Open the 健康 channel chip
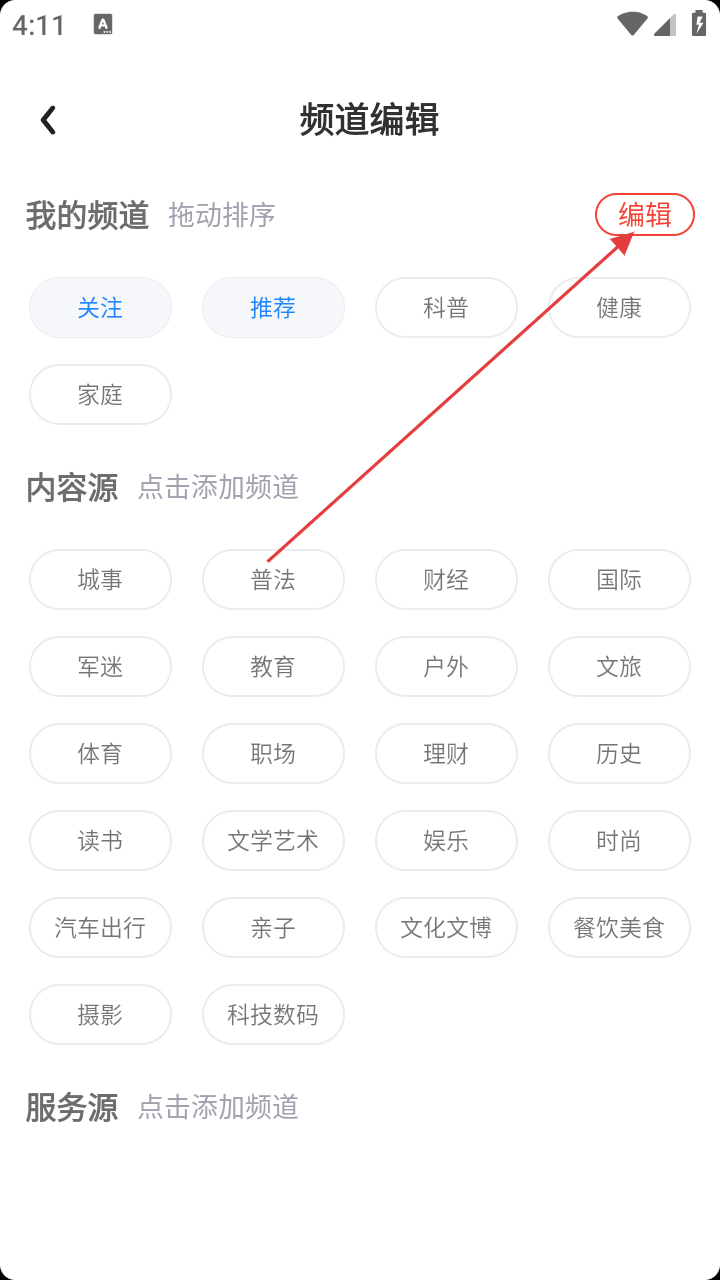Image resolution: width=720 pixels, height=1280 pixels. coord(619,308)
